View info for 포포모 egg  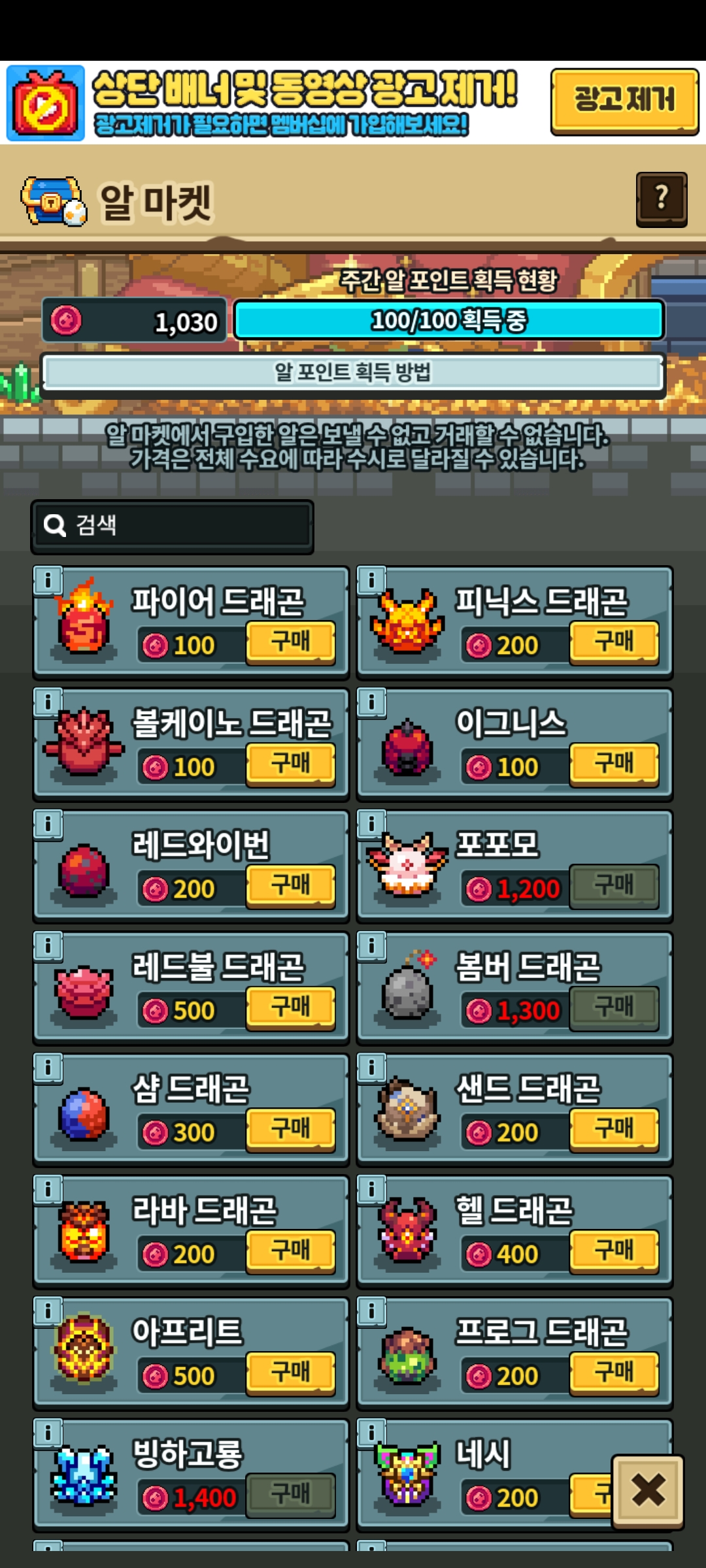(x=372, y=824)
